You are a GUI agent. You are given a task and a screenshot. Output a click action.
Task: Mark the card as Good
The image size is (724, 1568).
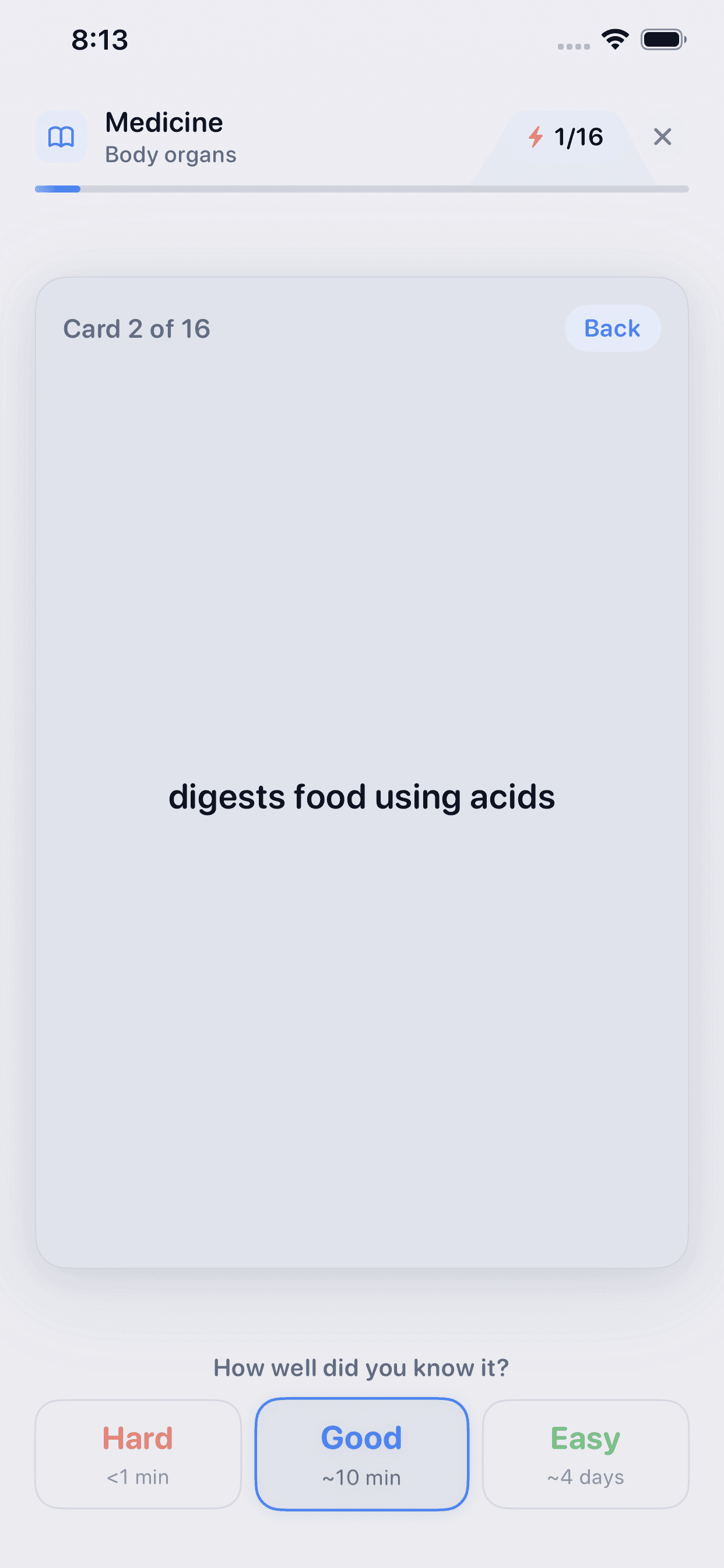361,1454
